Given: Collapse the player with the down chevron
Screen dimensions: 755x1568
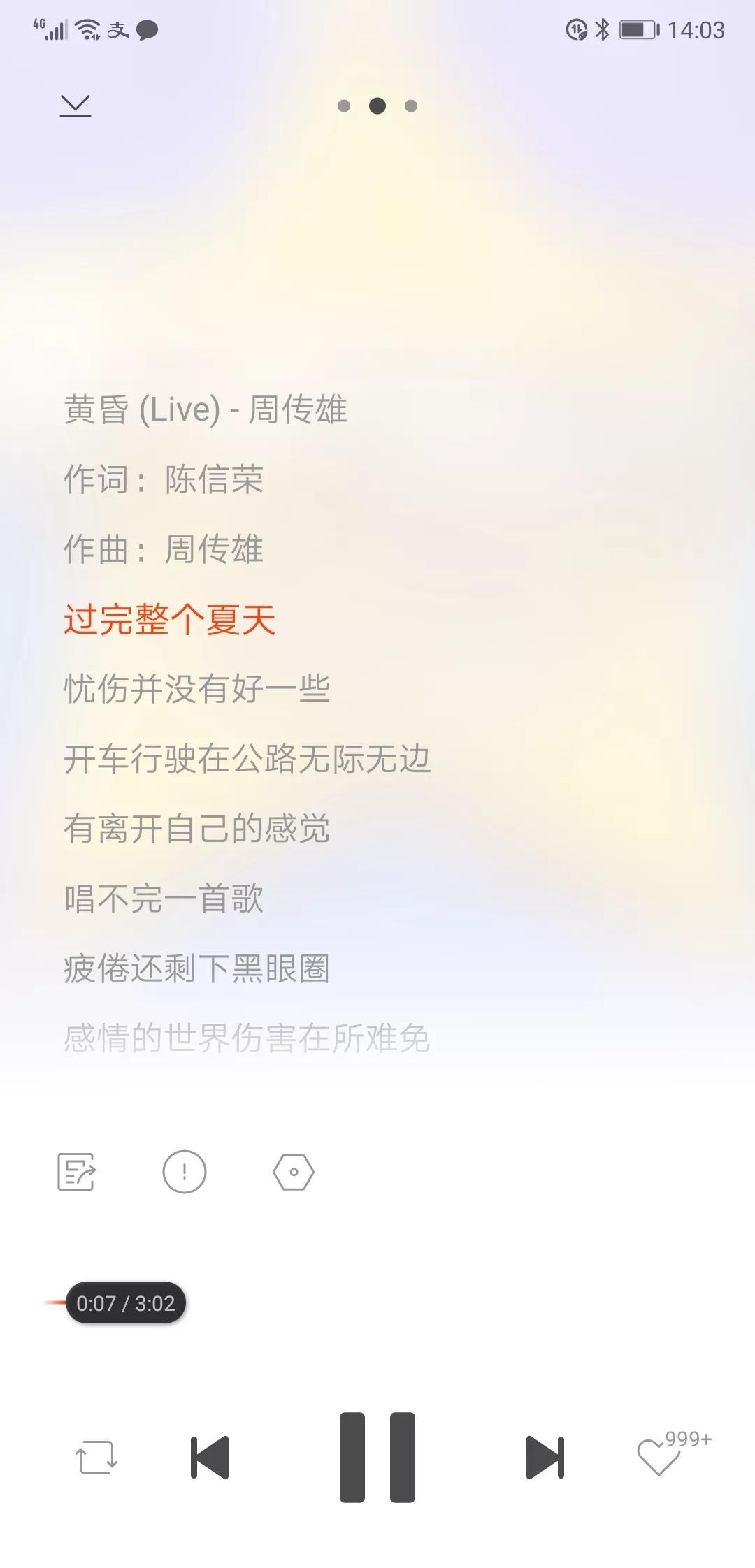Looking at the screenshot, I should pos(75,105).
